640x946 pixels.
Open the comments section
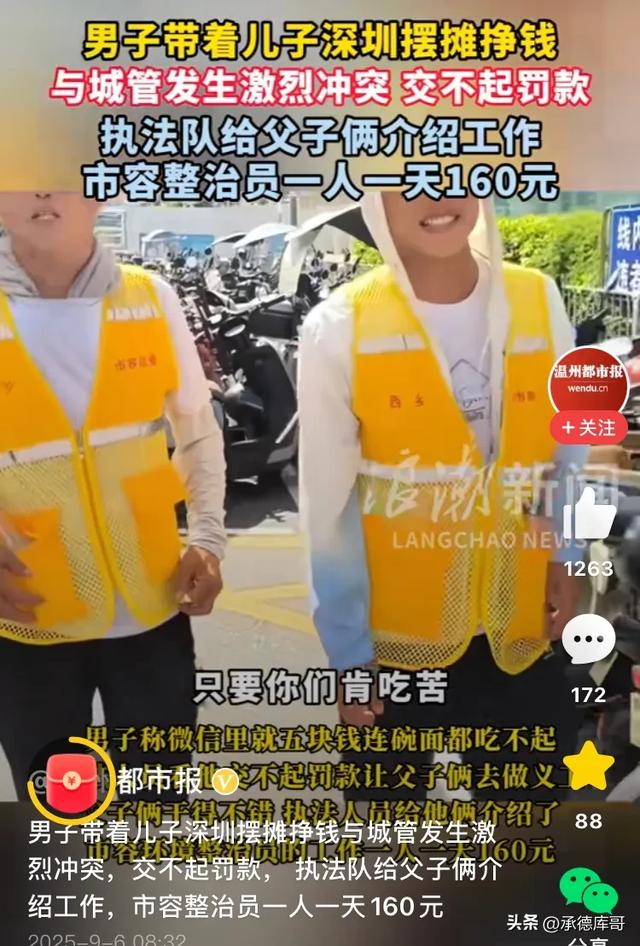(589, 640)
